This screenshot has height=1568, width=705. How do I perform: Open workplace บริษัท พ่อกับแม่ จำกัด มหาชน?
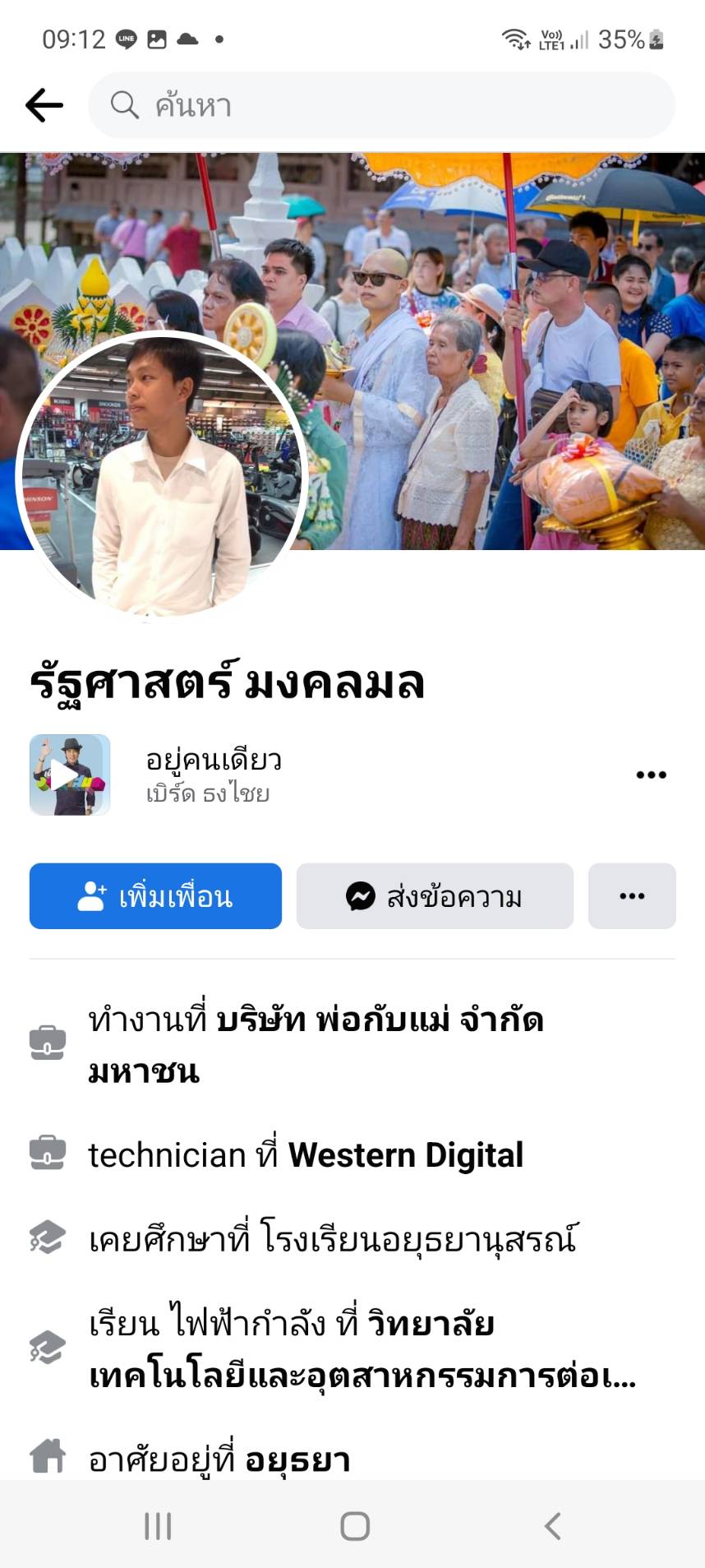(x=378, y=1021)
